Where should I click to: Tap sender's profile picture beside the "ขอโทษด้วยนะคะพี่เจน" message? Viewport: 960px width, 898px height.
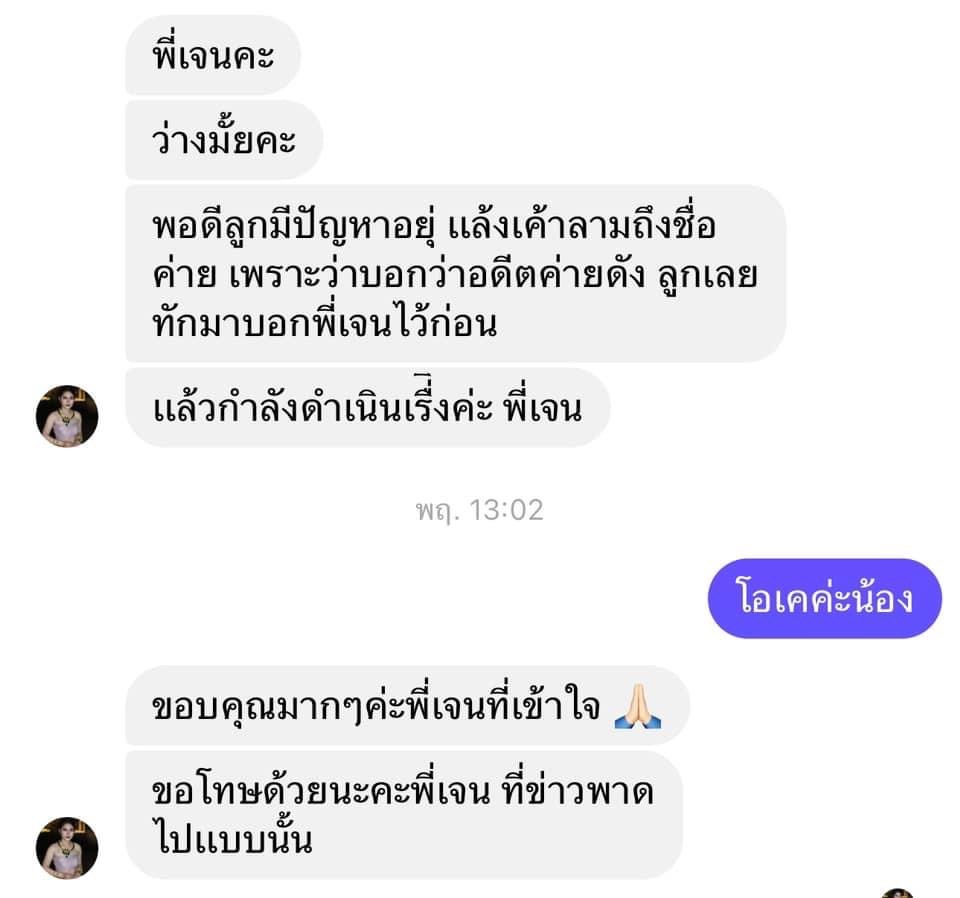[x=67, y=847]
